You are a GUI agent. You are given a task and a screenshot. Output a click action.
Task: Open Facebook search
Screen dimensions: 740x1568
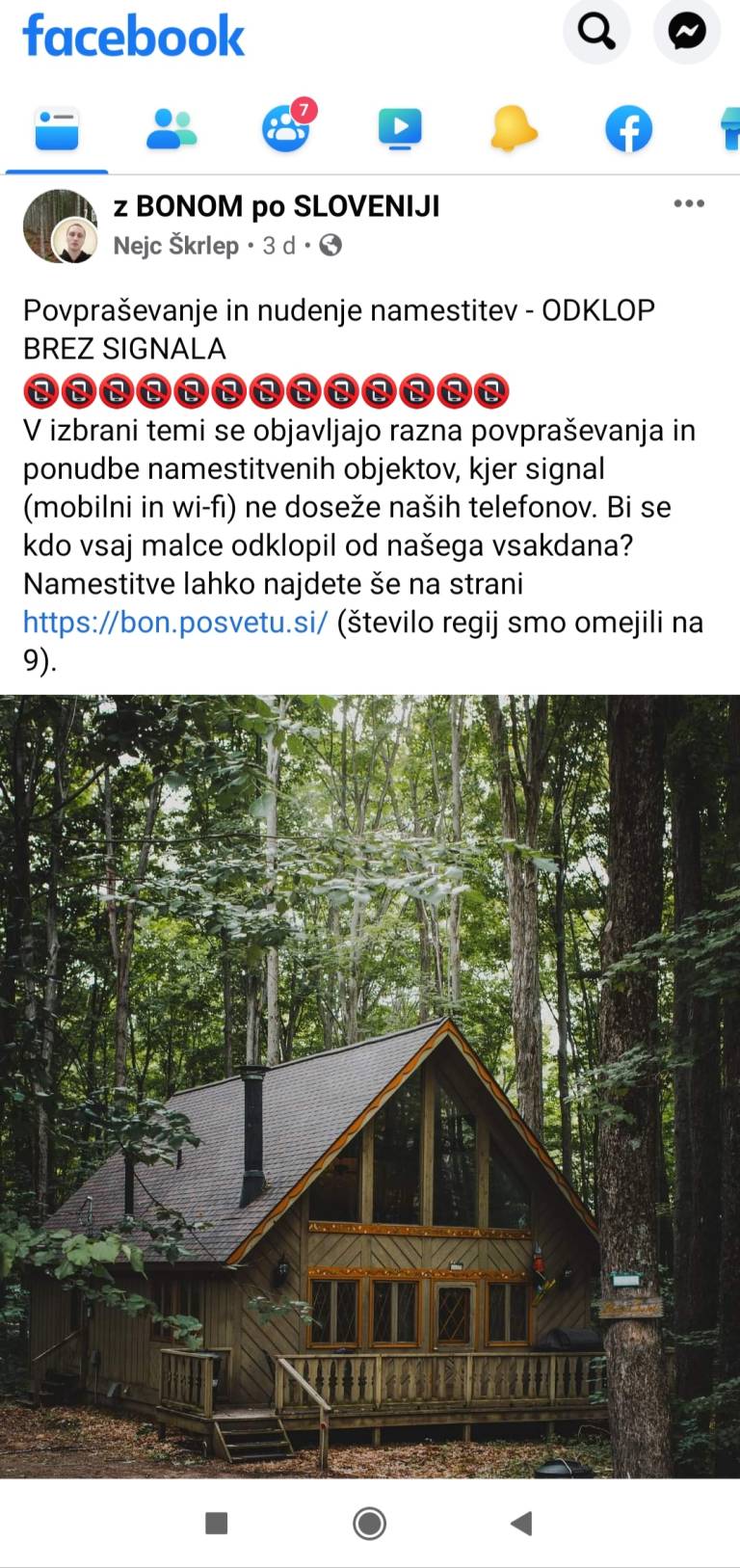(596, 32)
